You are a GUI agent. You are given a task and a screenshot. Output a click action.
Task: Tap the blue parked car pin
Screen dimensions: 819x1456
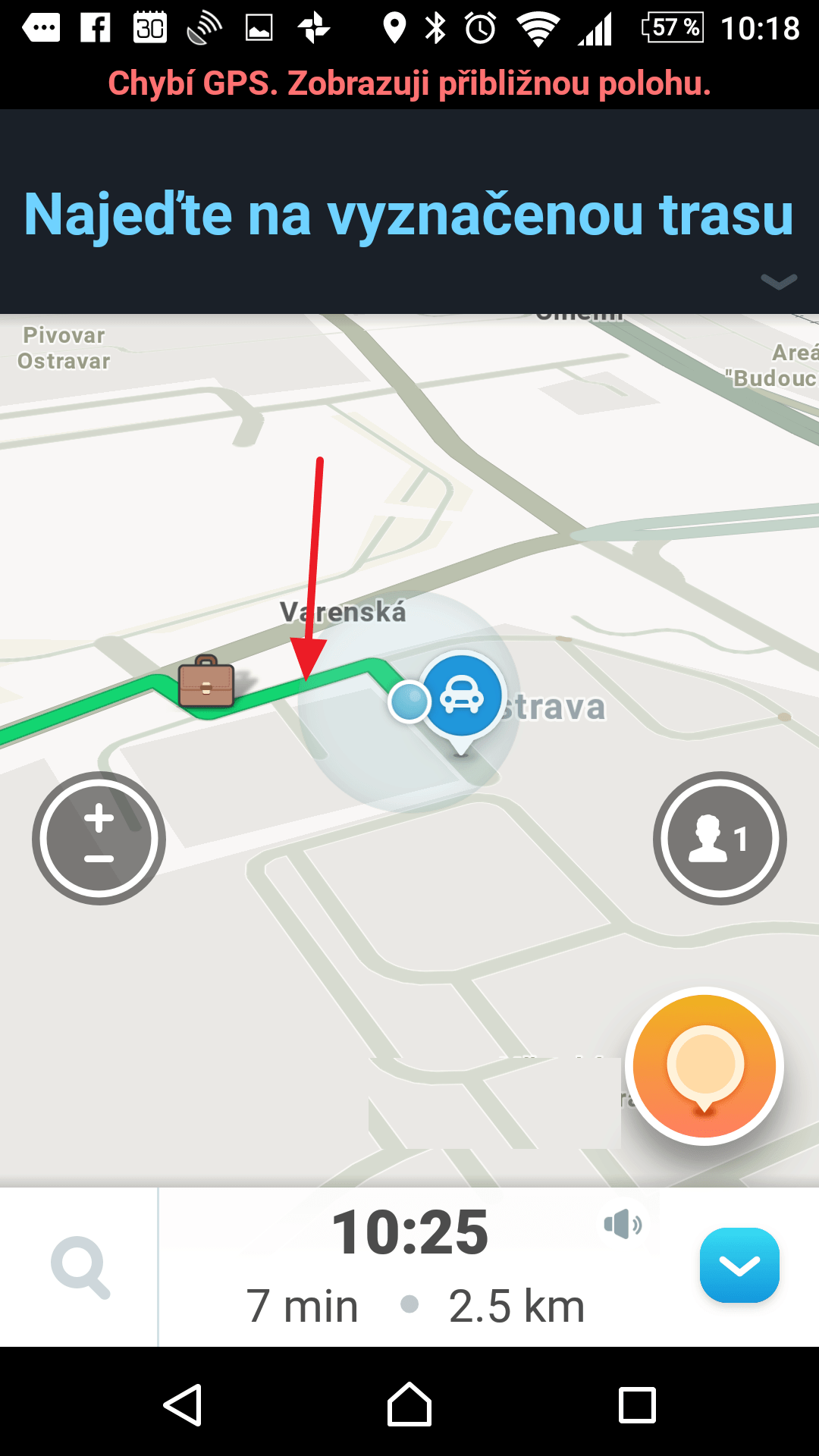tap(462, 695)
